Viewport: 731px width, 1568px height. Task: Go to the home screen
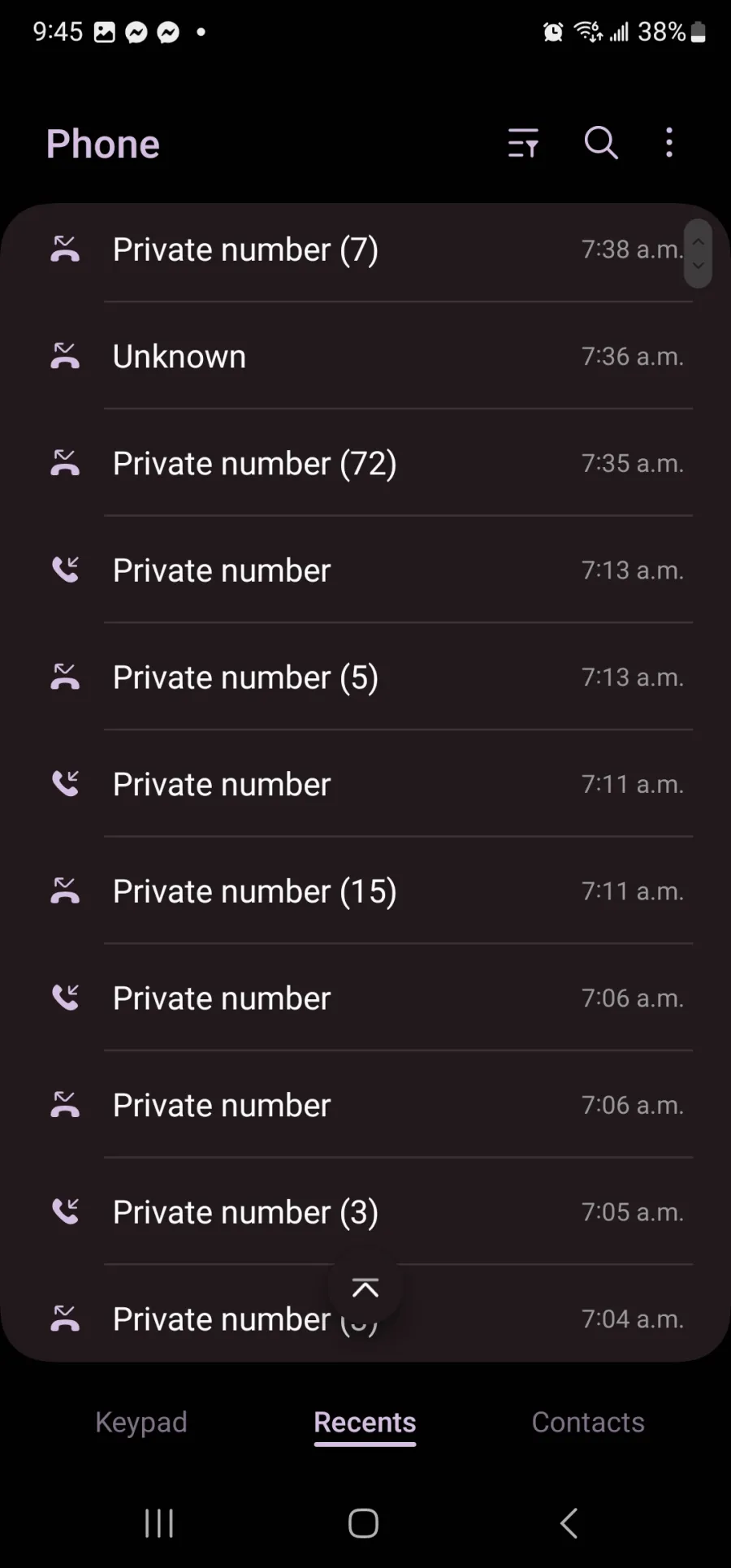coord(363,1523)
